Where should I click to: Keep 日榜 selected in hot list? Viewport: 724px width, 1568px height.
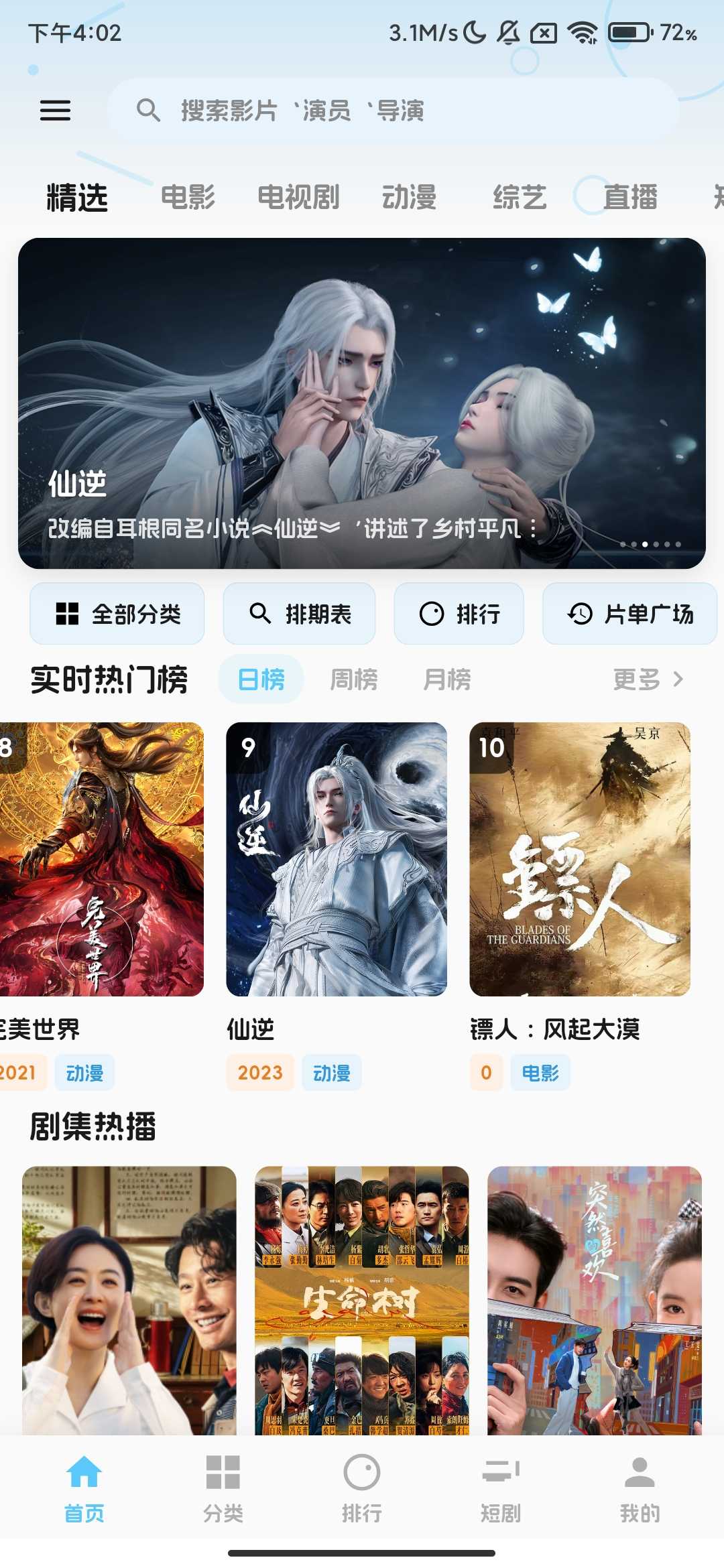click(261, 679)
